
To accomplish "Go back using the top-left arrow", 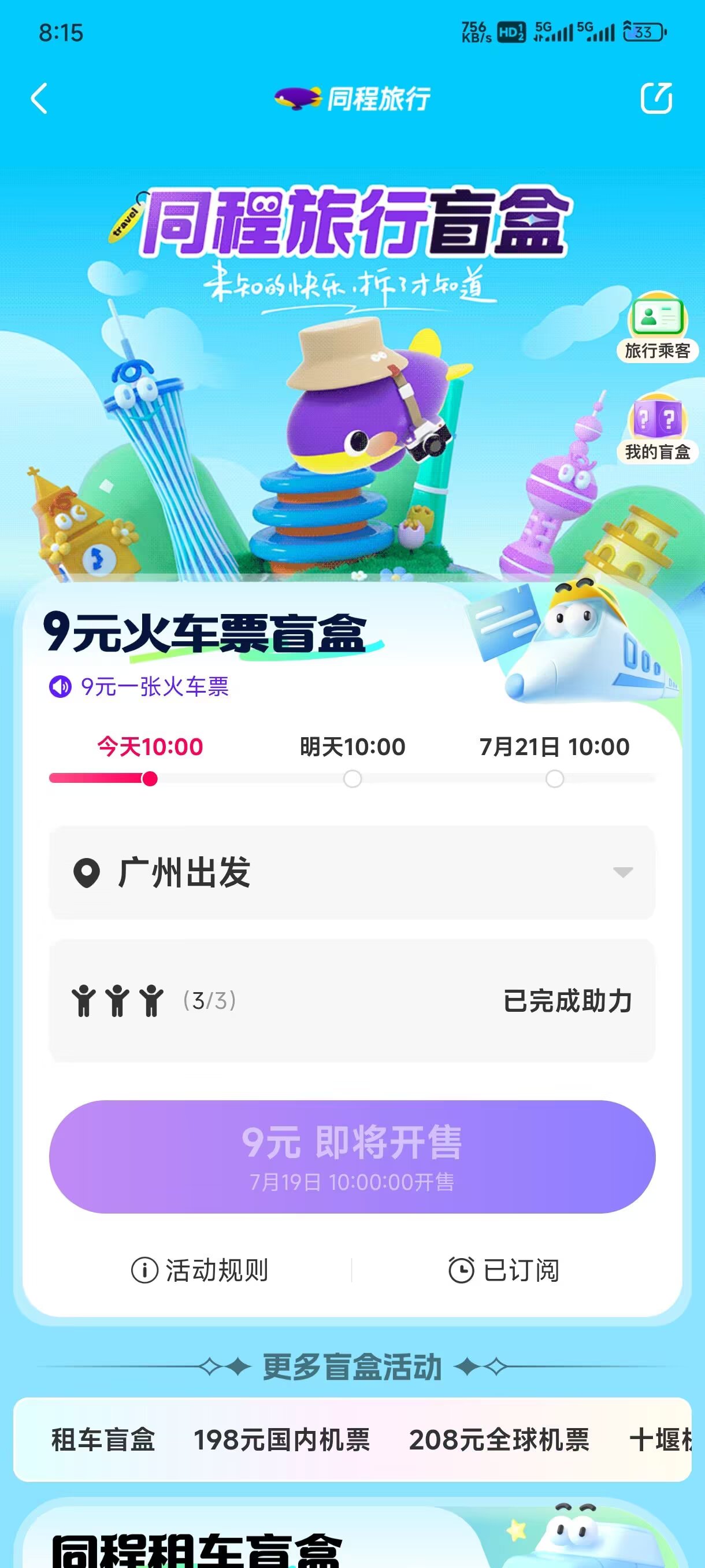I will coord(39,99).
